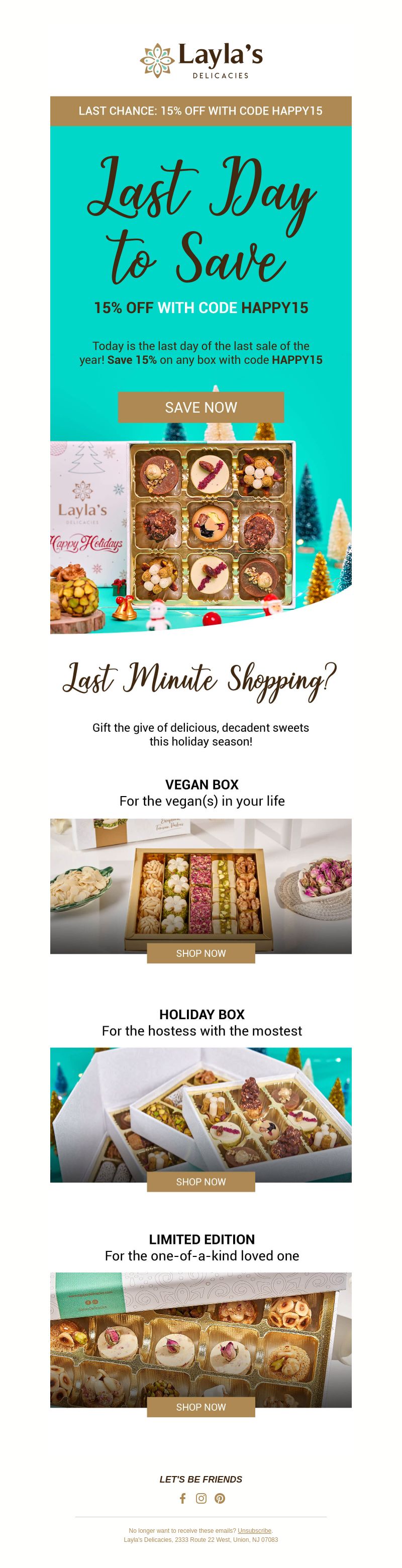This screenshot has height=1568, width=402.
Task: Tap the SAVE NOW button
Action: [200, 407]
